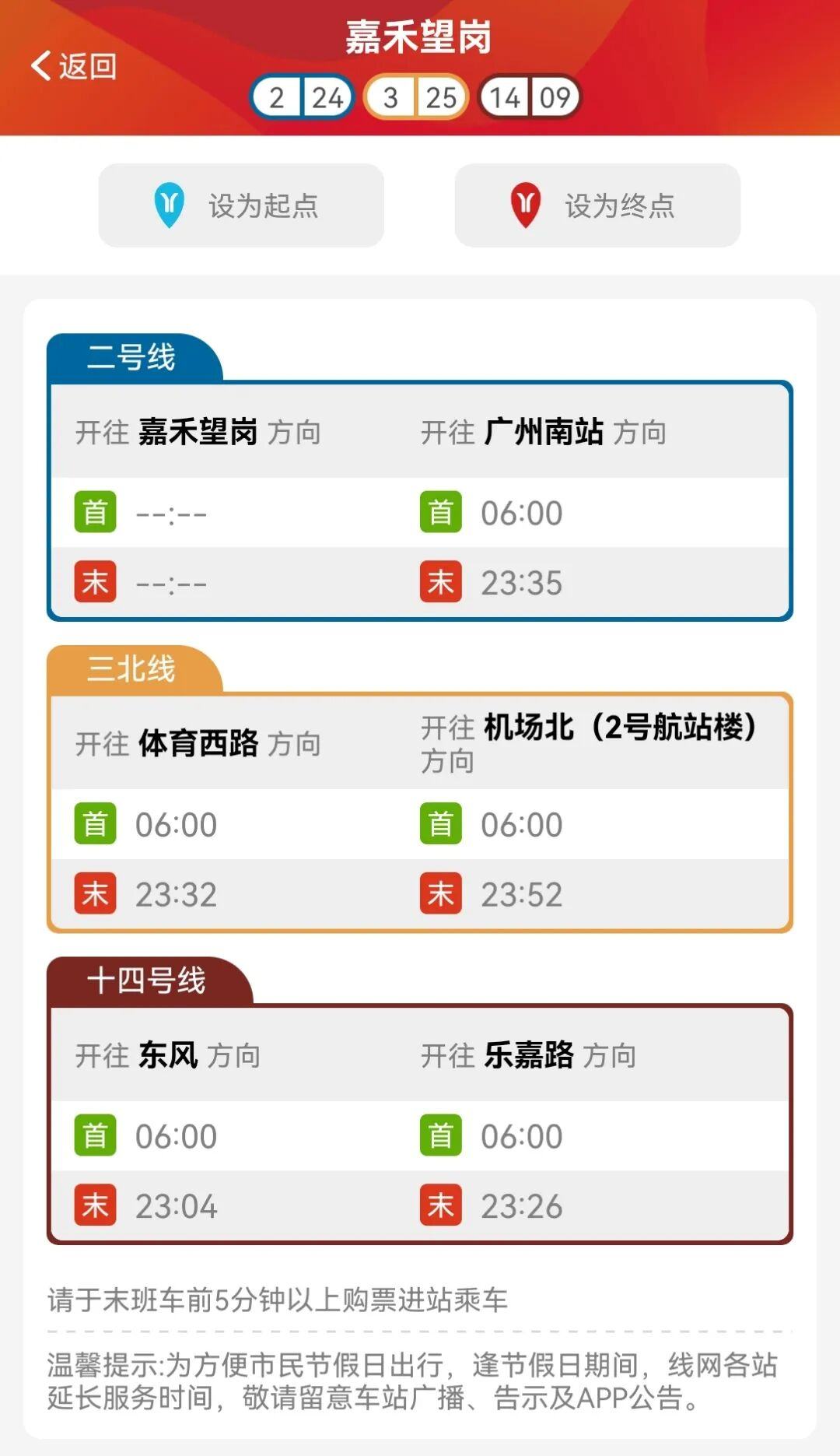
Task: Tap the 设为起点 button
Action: 241,205
